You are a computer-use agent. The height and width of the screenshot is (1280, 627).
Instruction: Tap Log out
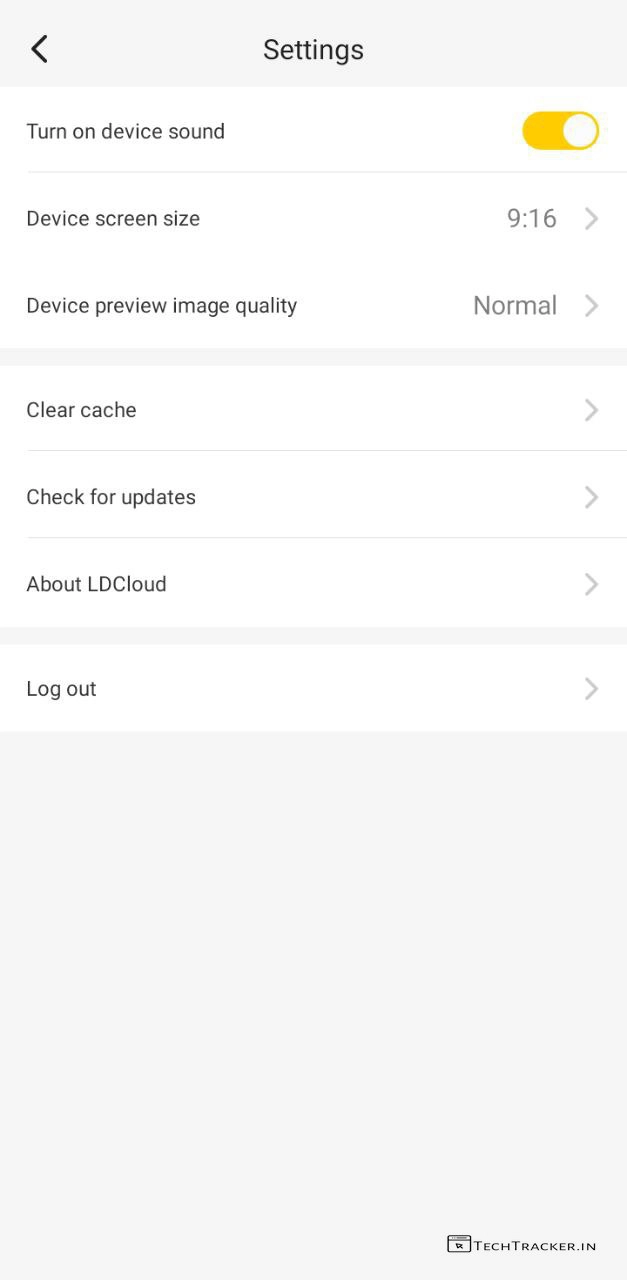[x=313, y=689]
